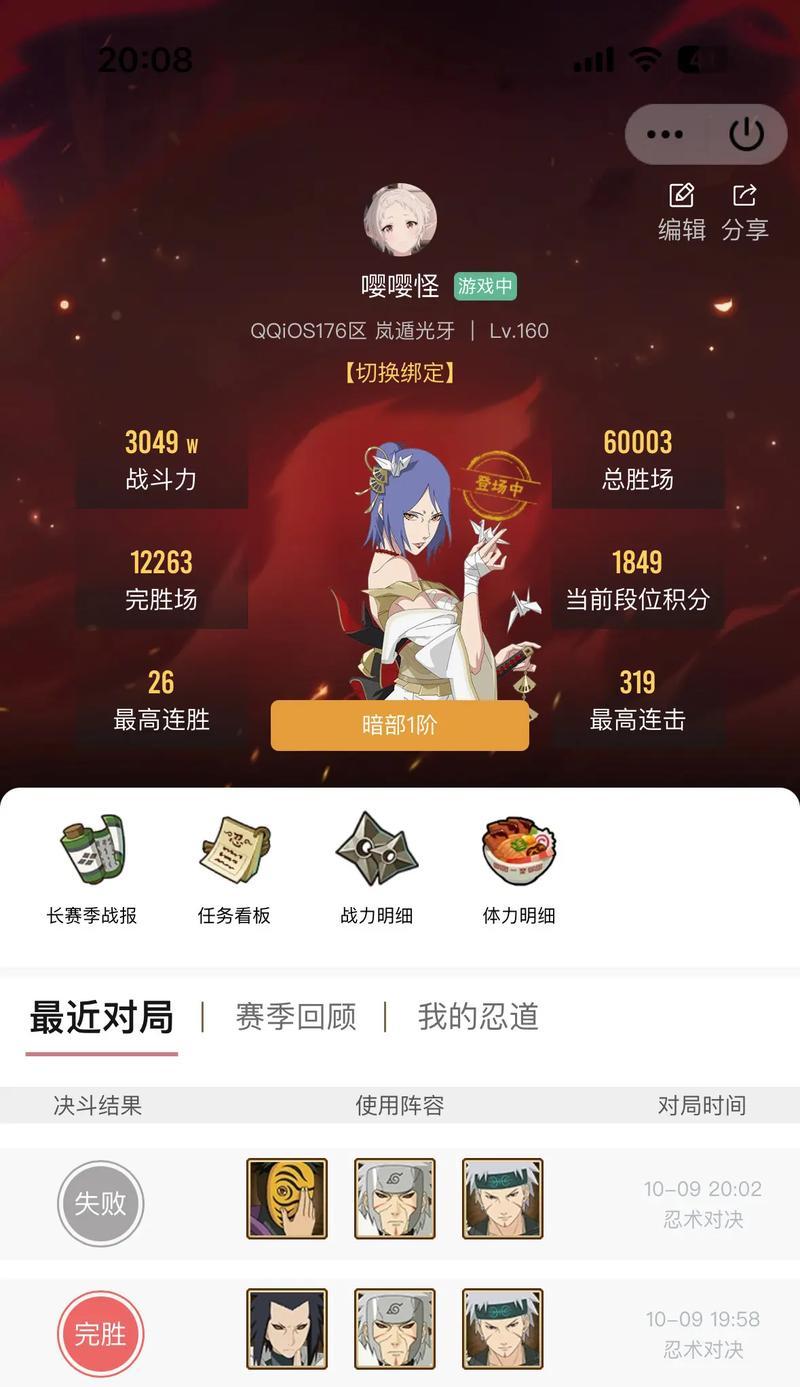The width and height of the screenshot is (800, 1387).
Task: Tap the 暗部1阶 rank button
Action: tap(400, 725)
